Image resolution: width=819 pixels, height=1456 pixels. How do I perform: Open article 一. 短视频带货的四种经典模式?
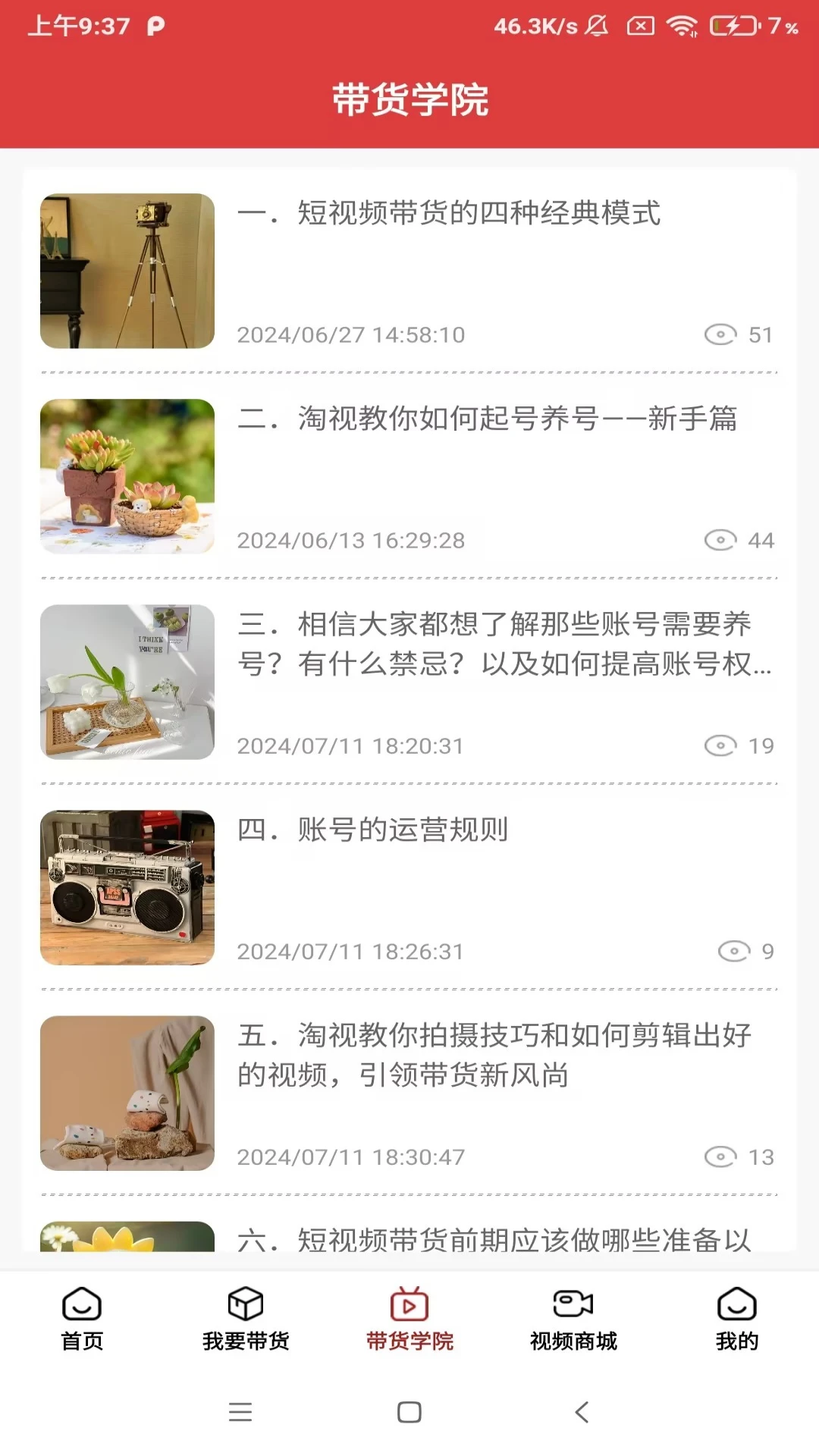pos(448,213)
